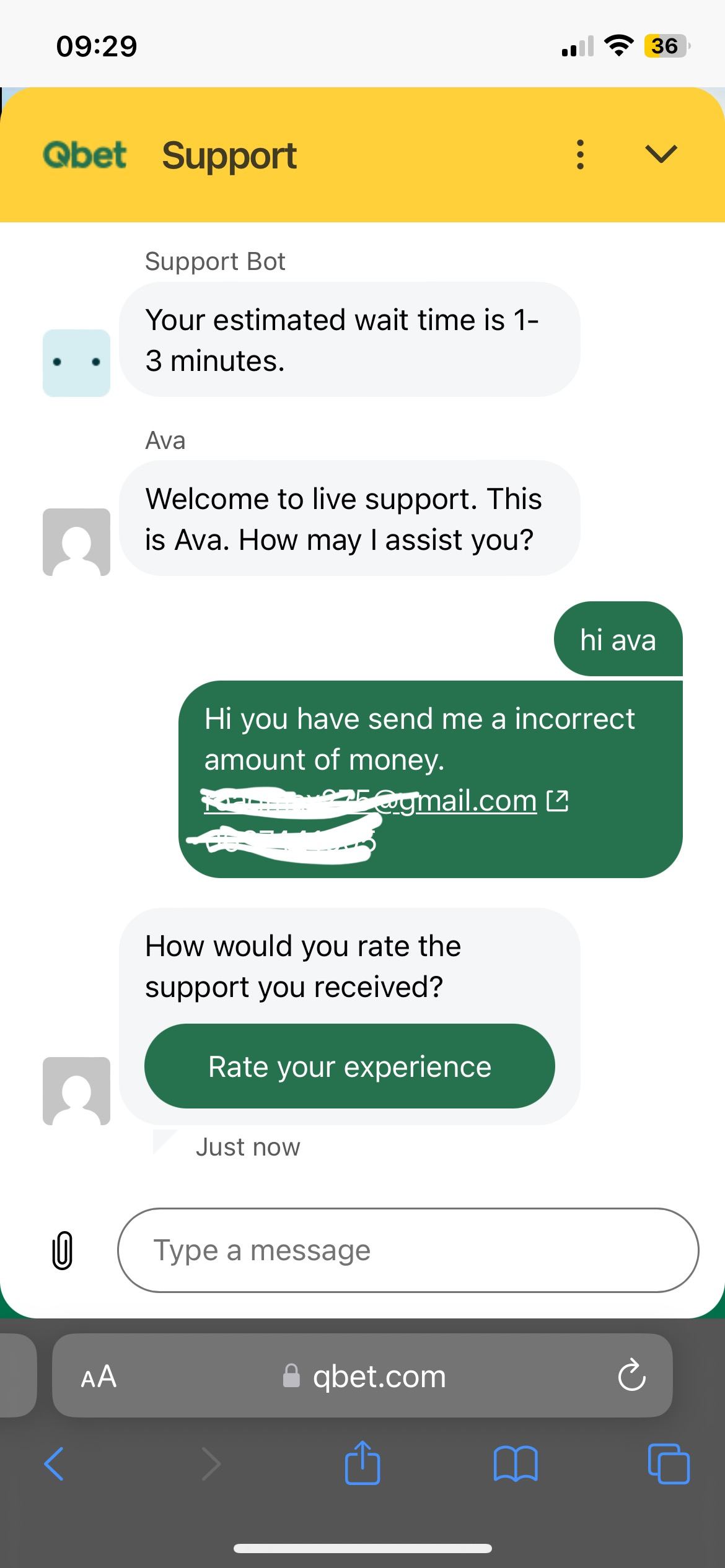Tap Rate your experience button
This screenshot has width=725, height=1568.
349,1066
